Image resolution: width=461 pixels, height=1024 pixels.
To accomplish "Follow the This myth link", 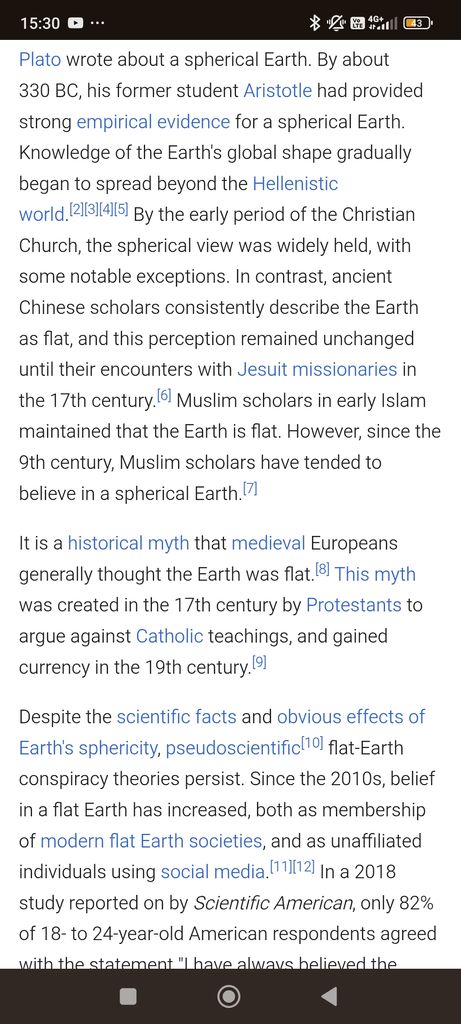I will [375, 574].
